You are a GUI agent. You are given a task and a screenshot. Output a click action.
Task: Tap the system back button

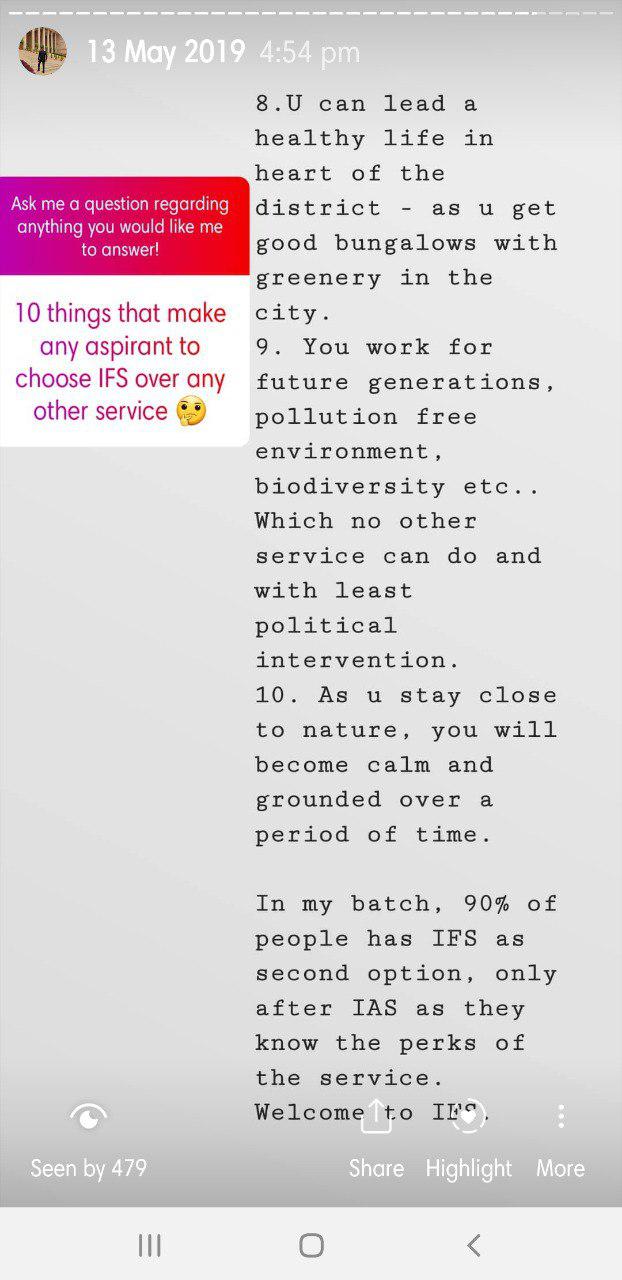coord(474,1245)
